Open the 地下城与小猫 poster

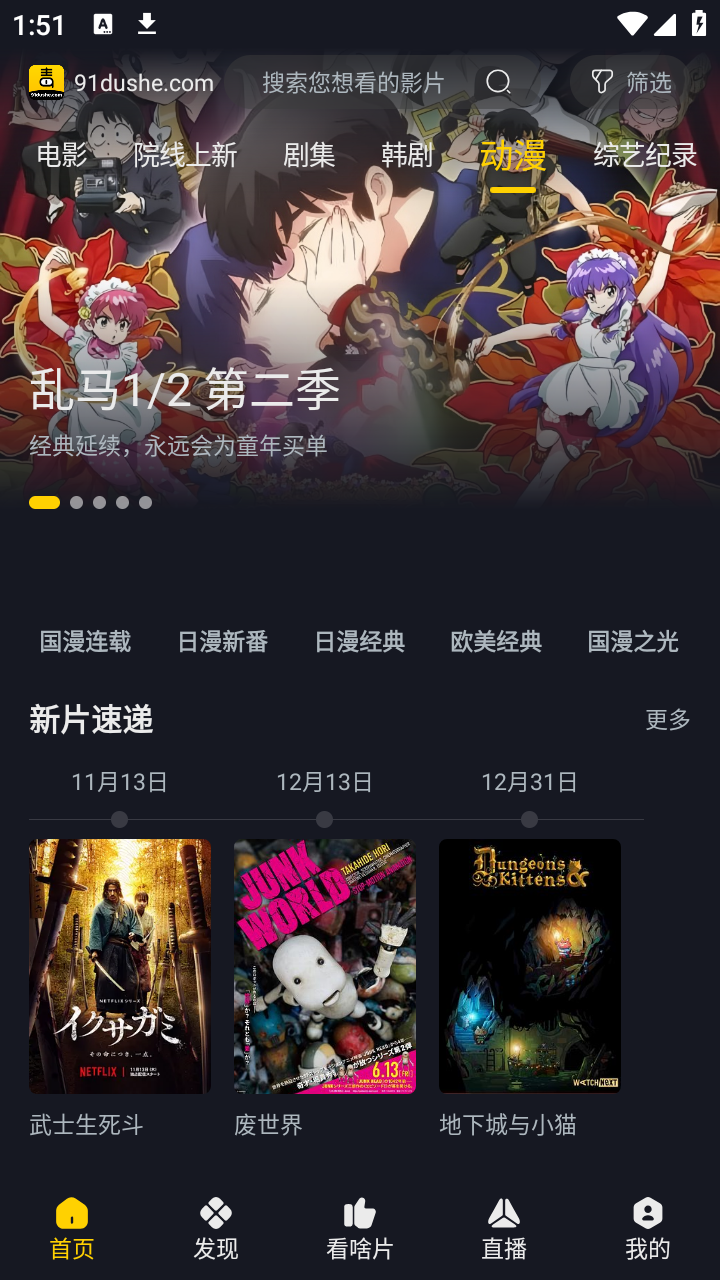530,966
